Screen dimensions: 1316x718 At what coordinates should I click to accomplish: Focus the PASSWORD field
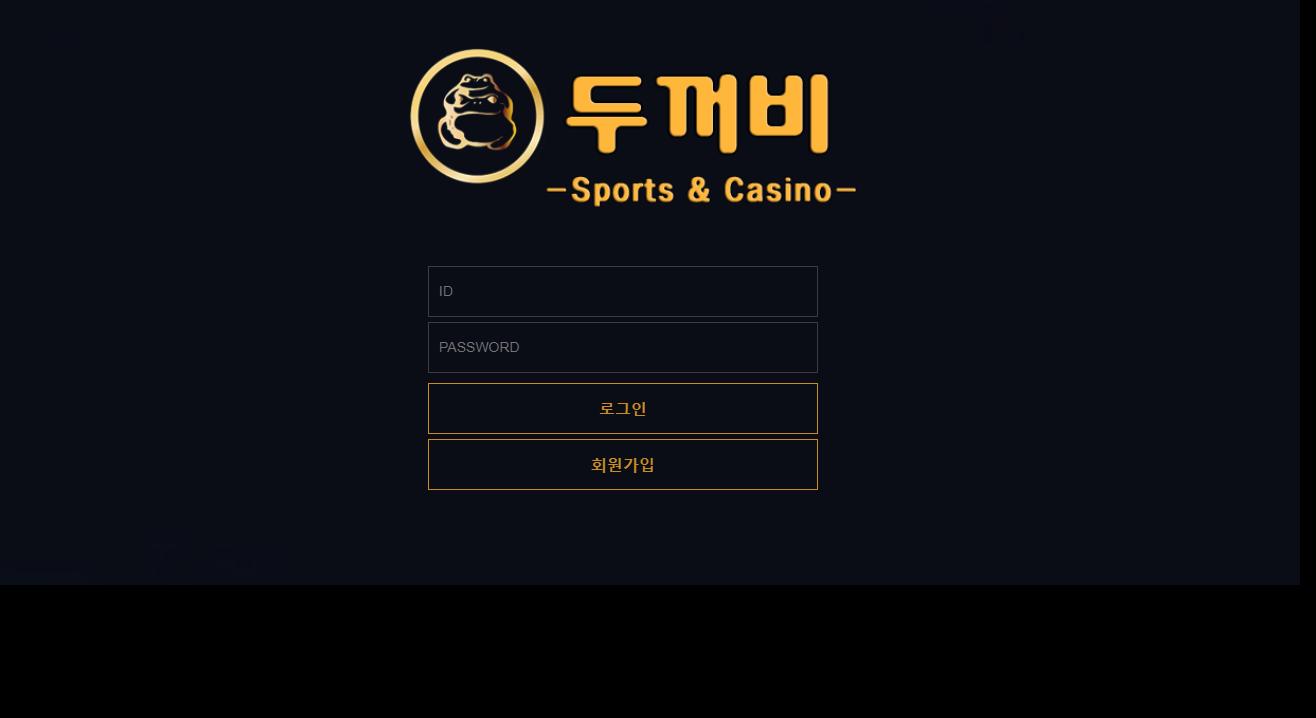(x=622, y=347)
